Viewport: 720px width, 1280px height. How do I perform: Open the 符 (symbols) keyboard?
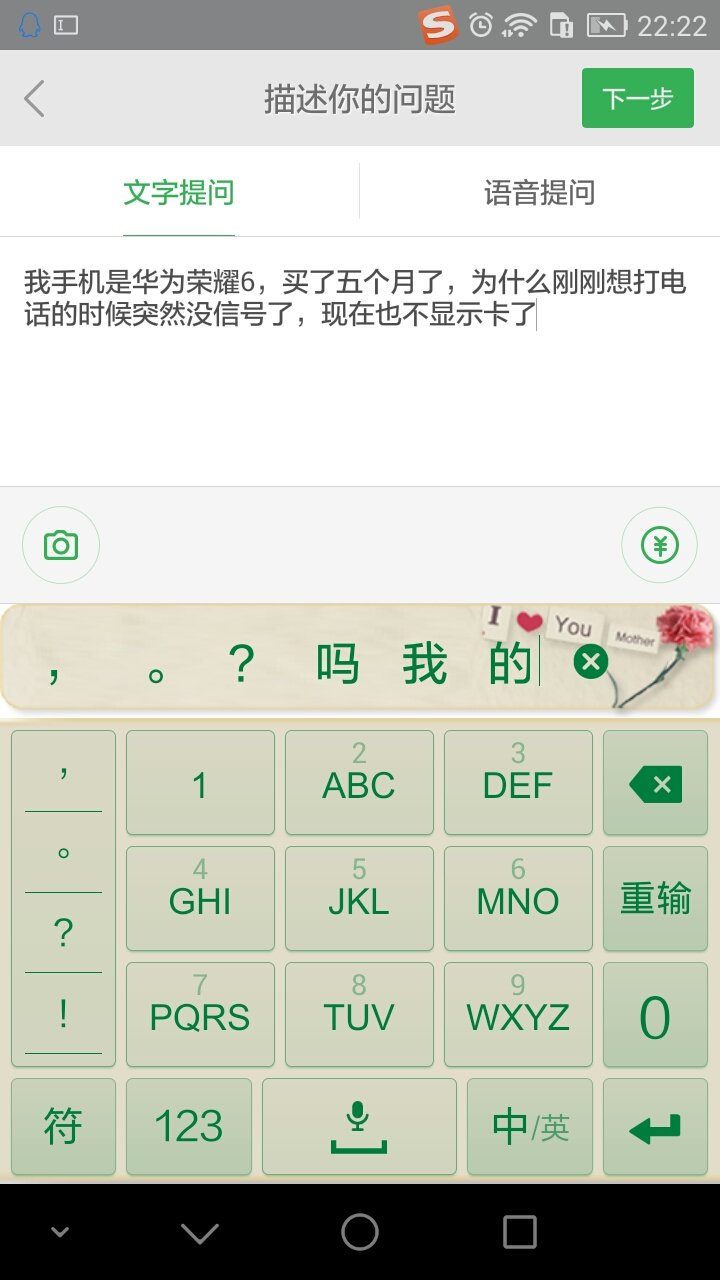pyautogui.click(x=63, y=1127)
